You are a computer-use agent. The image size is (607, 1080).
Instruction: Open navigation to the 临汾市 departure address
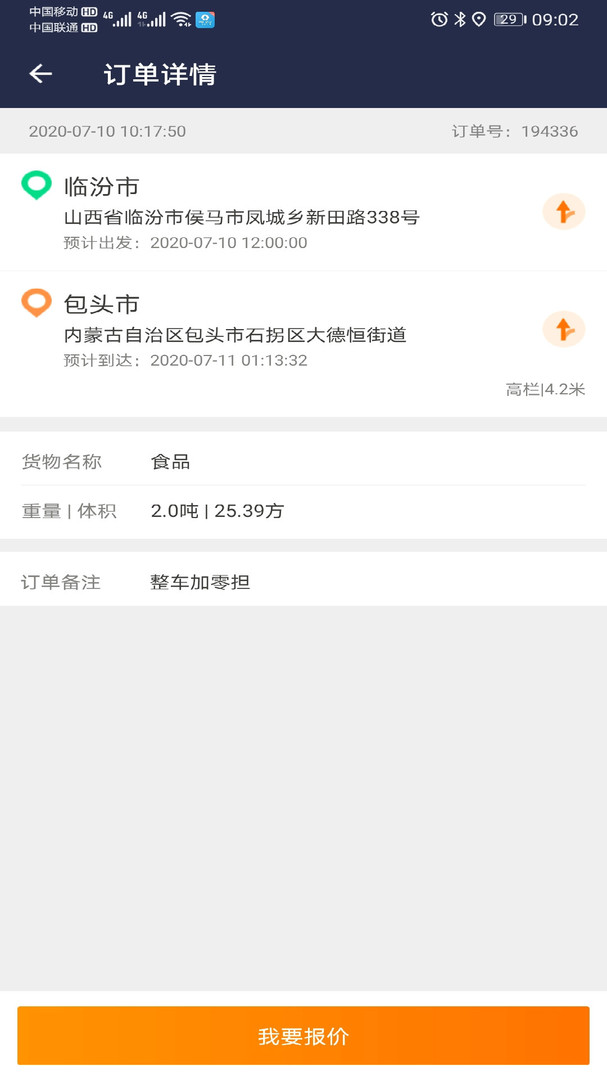(563, 212)
